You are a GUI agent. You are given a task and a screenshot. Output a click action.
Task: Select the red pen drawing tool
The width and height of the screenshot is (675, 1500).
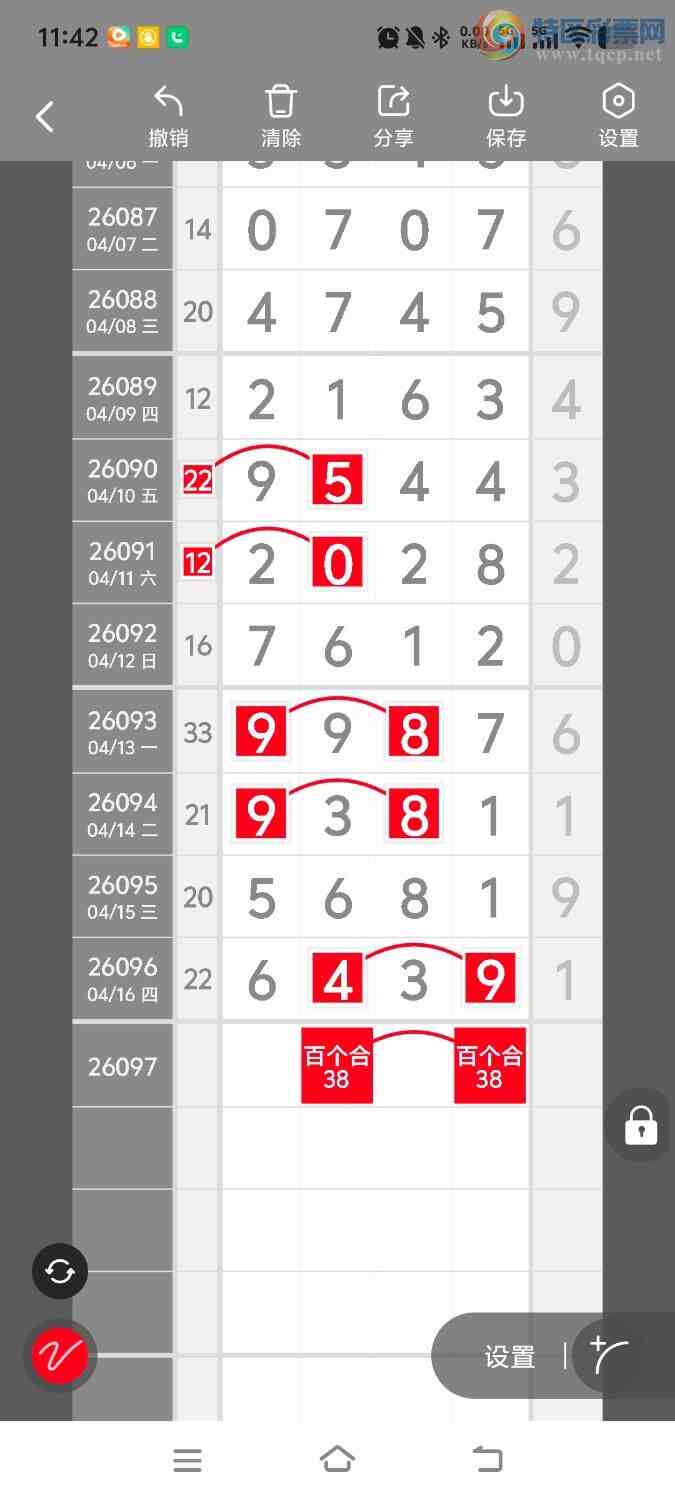tap(60, 1356)
